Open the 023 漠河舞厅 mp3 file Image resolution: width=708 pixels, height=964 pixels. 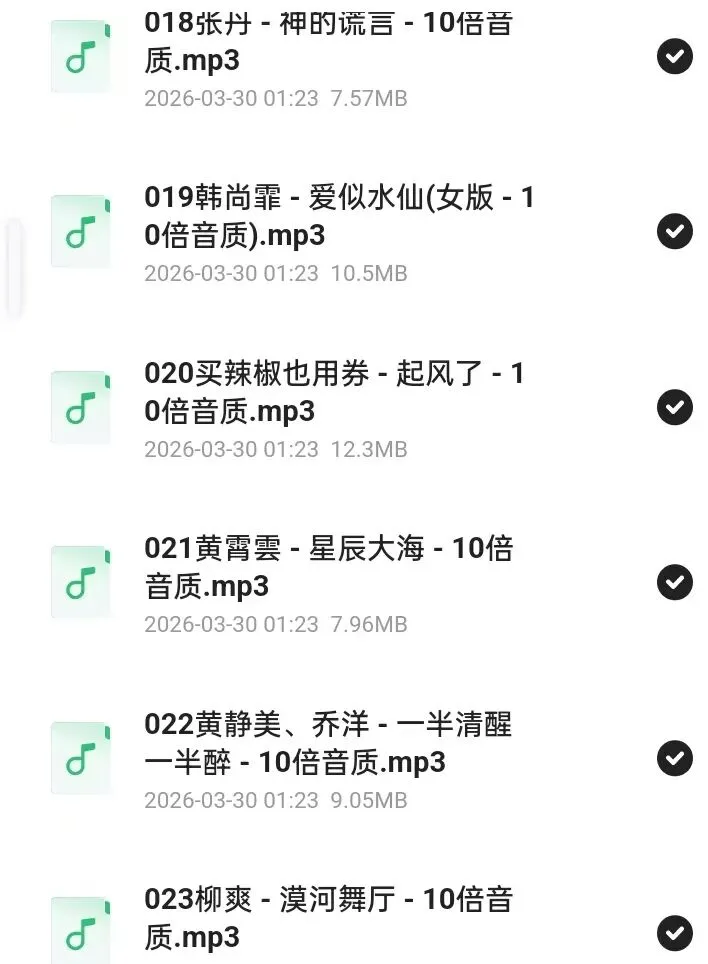(x=330, y=918)
